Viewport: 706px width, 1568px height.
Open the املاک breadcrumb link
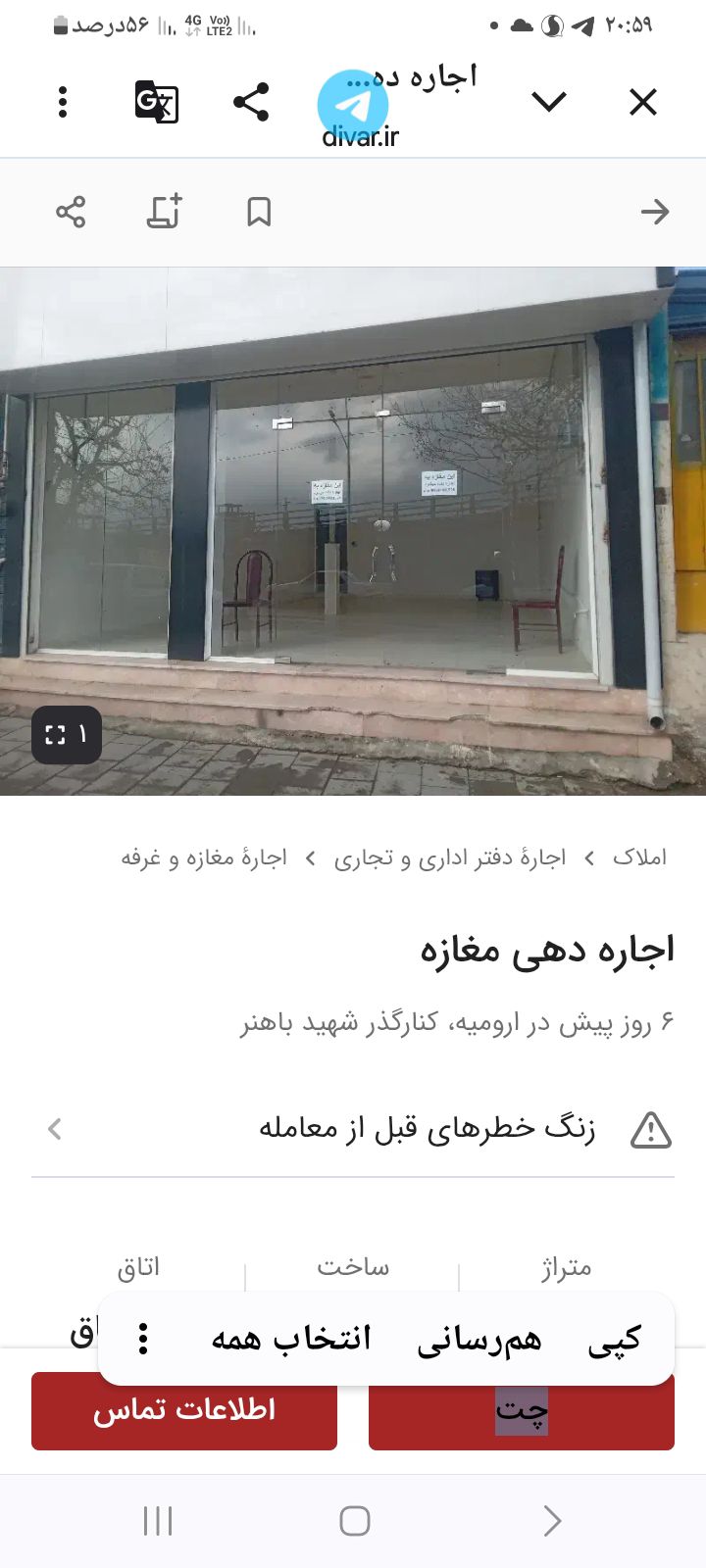click(639, 857)
